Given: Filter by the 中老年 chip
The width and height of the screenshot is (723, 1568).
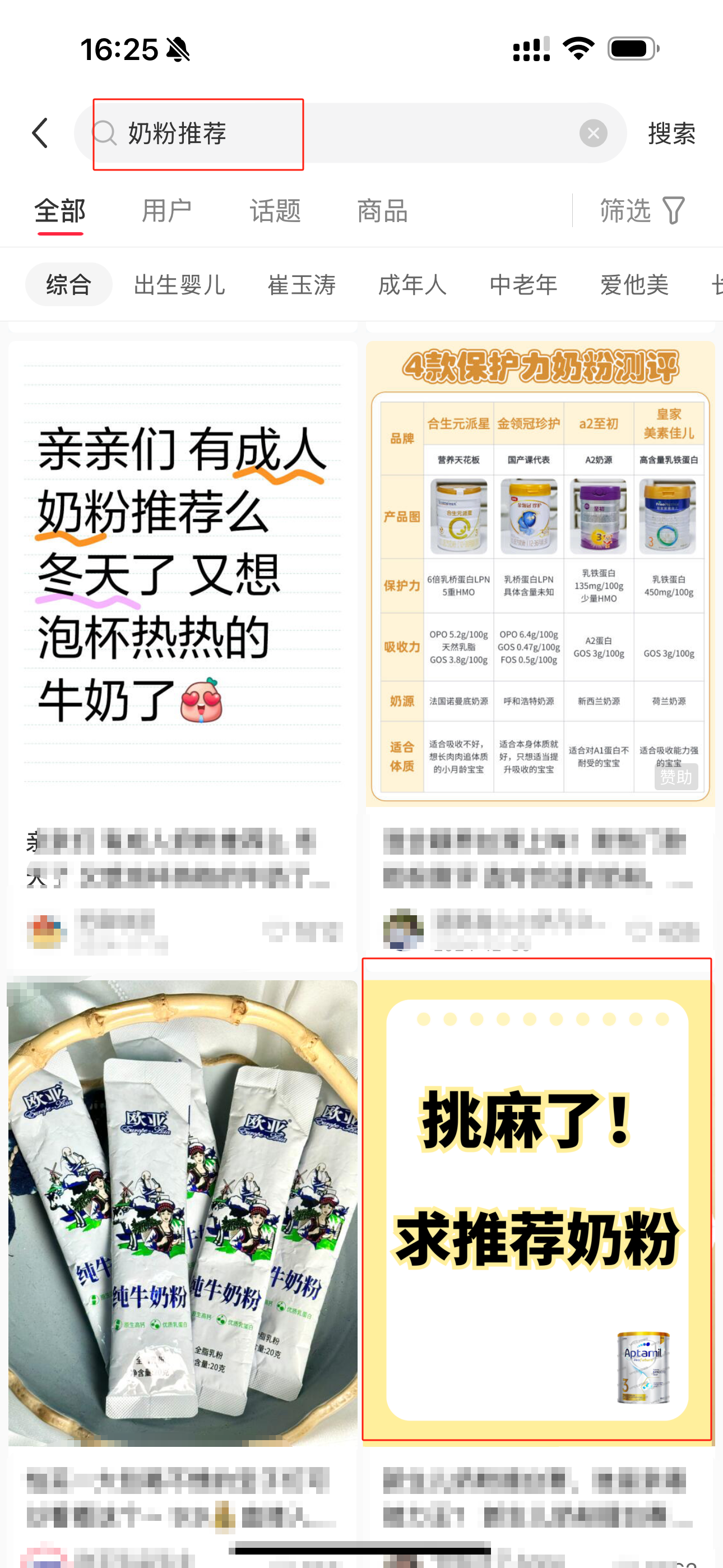Looking at the screenshot, I should click(x=523, y=284).
